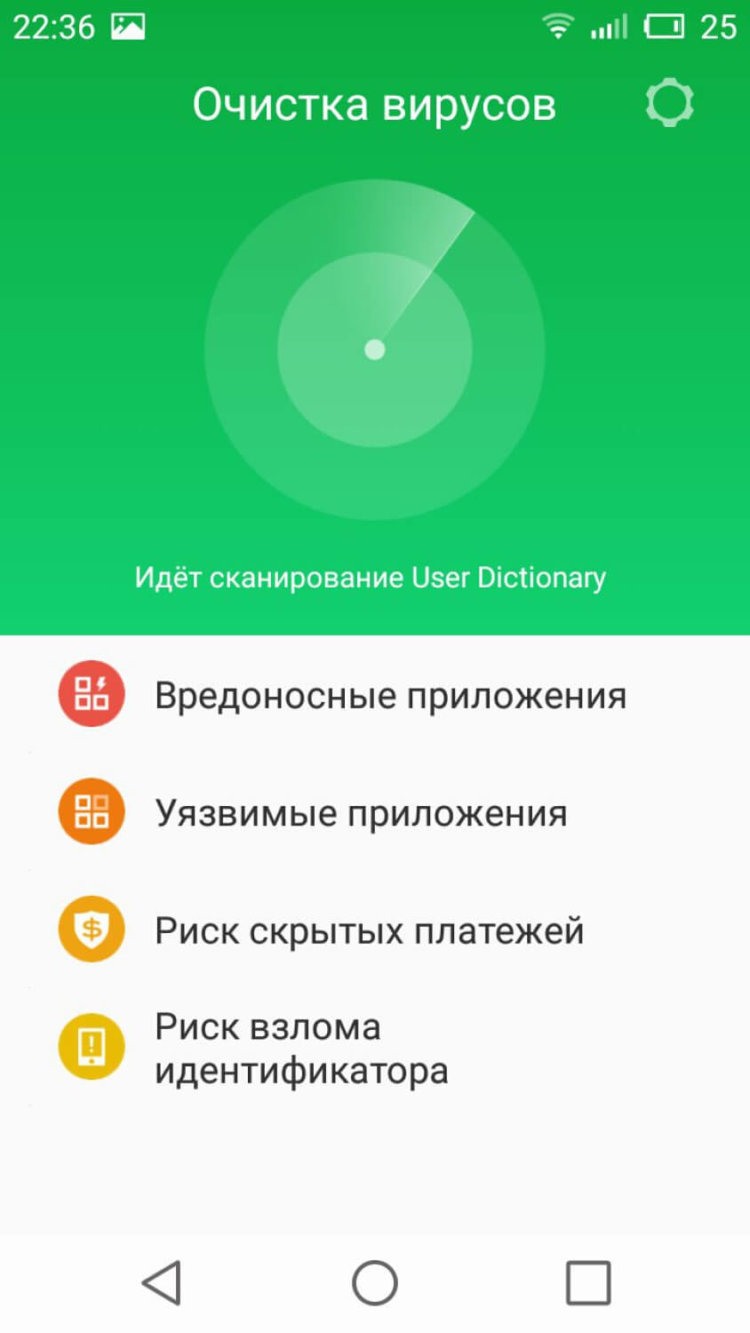
Task: Tap the clock showing 22:36
Action: 55,27
